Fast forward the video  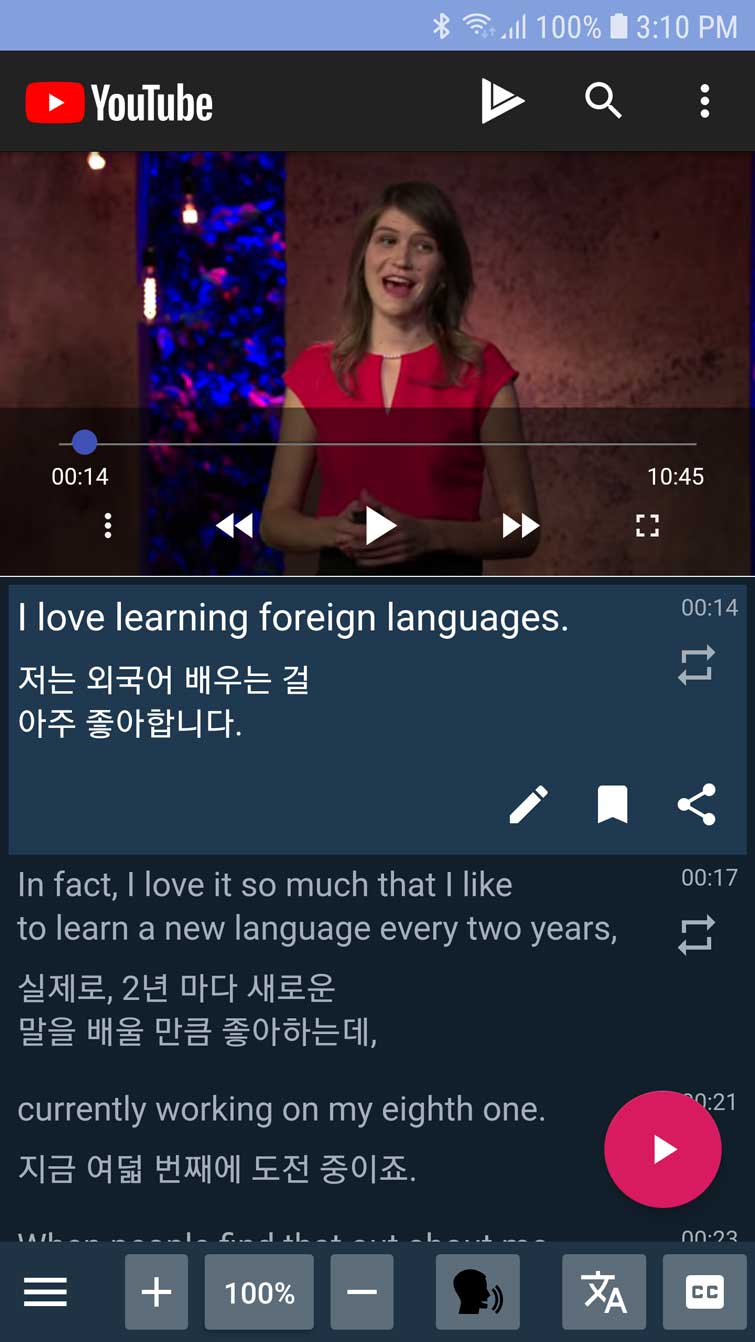(520, 525)
